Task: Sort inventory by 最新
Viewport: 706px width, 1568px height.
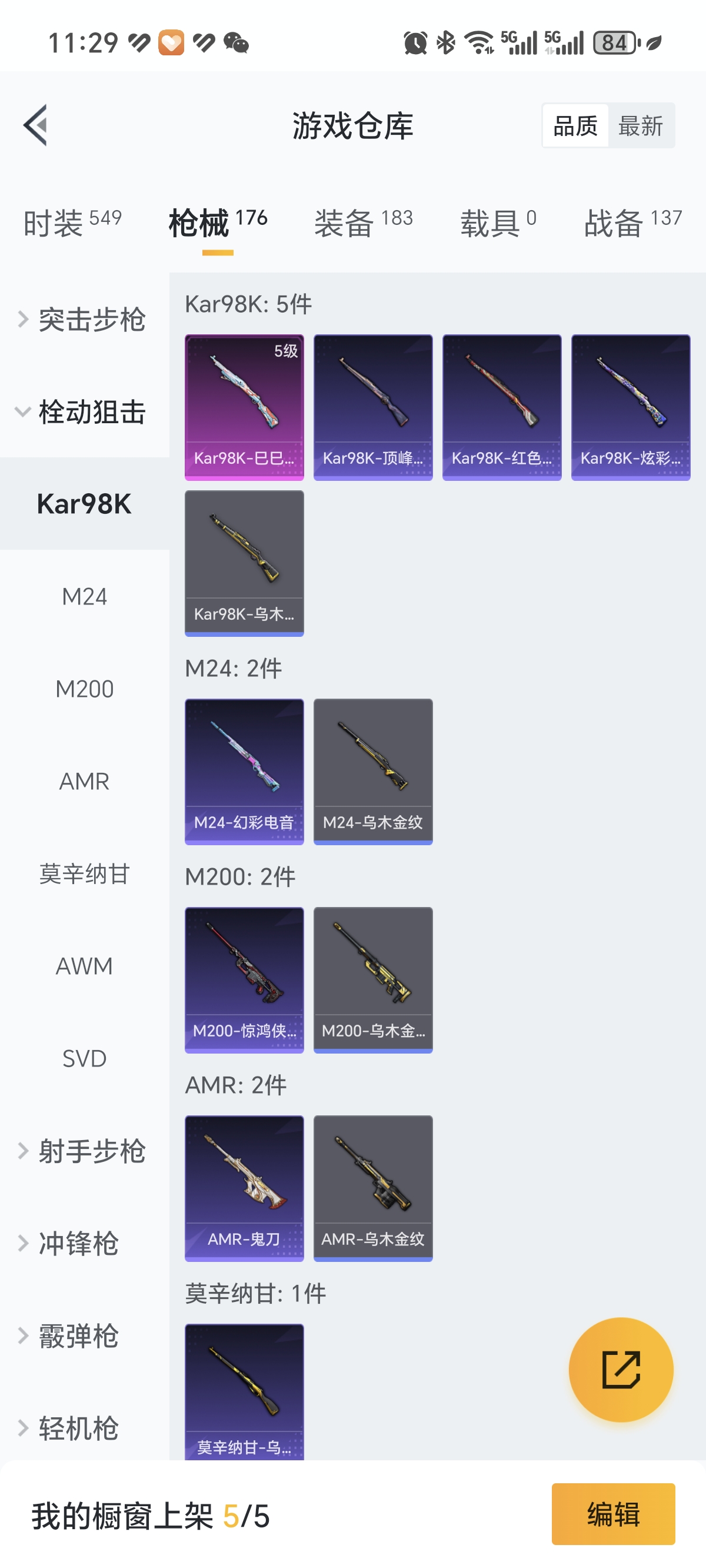Action: [640, 126]
